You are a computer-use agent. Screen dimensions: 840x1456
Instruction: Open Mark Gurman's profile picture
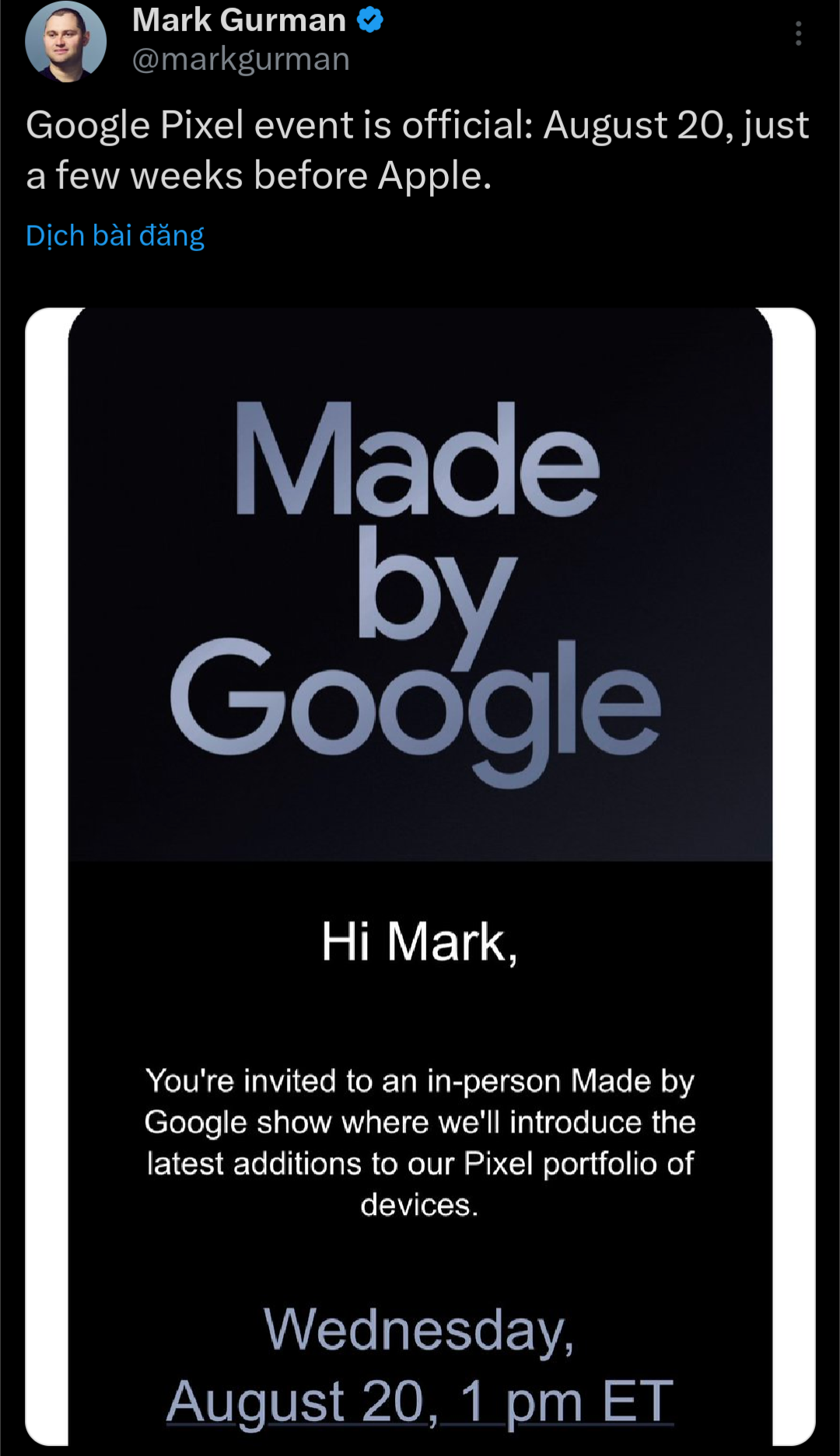(x=65, y=42)
